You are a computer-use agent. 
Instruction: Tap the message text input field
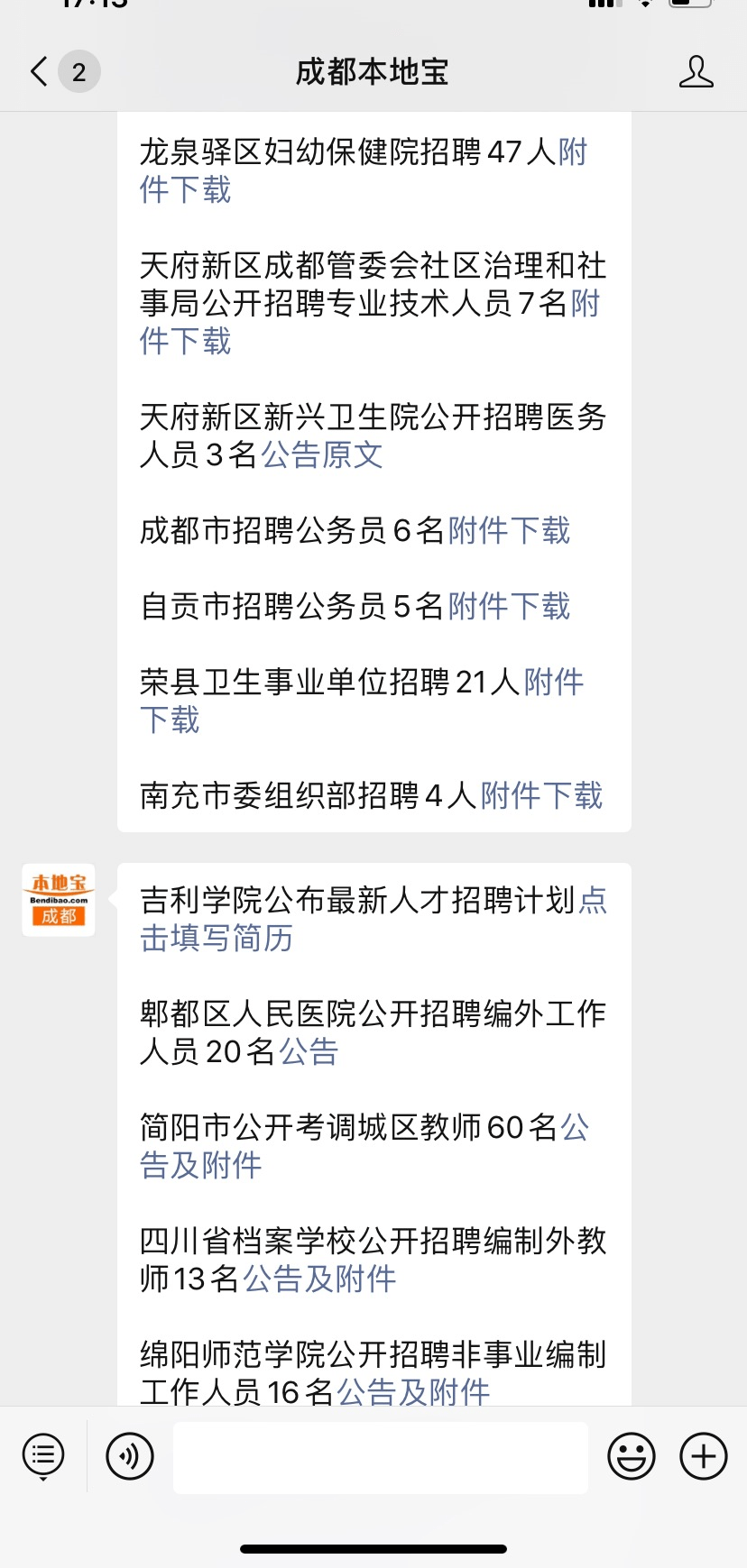[379, 1455]
